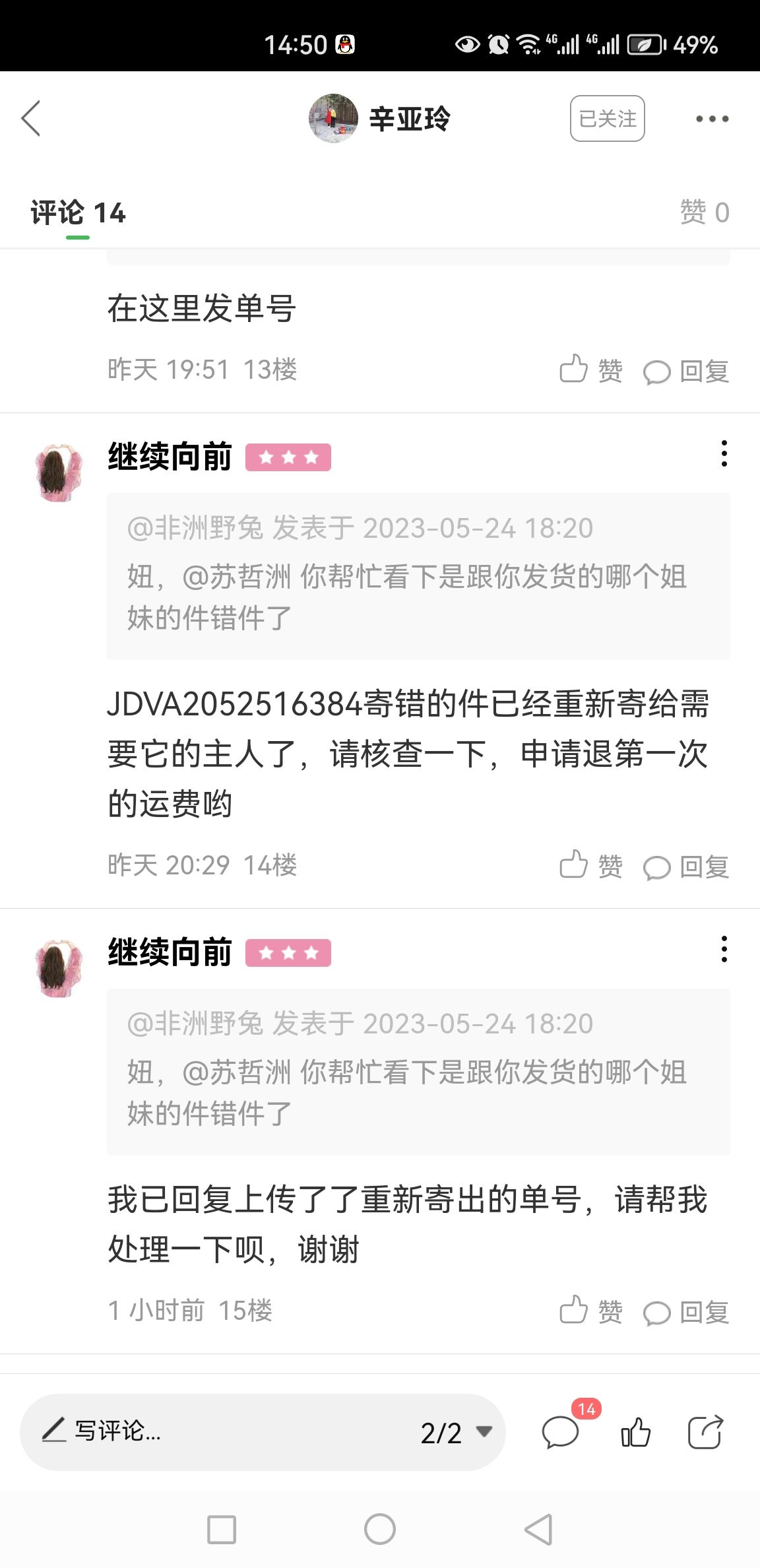Image resolution: width=760 pixels, height=1568 pixels.
Task: Open options menu for 14楼 comment
Action: point(724,454)
